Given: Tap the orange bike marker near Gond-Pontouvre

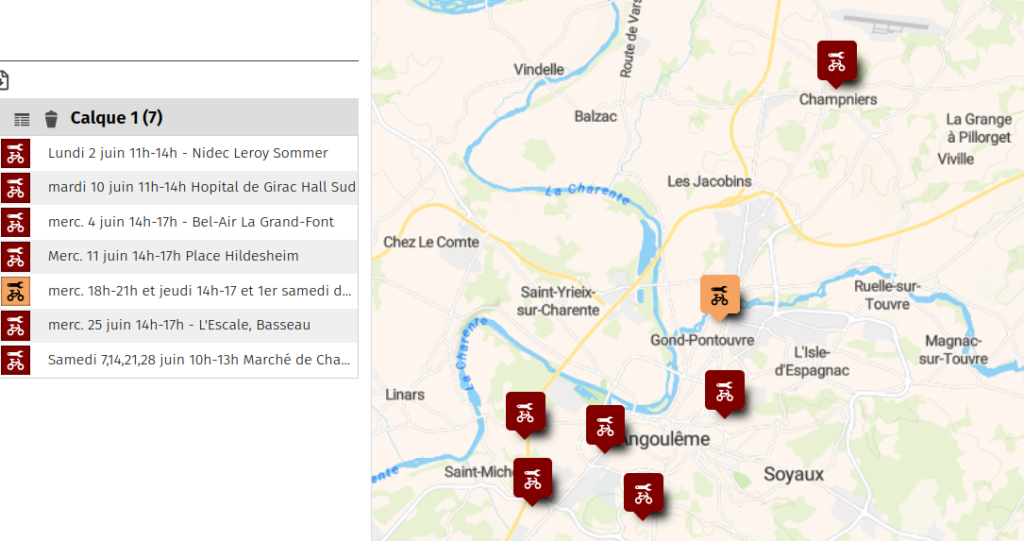Looking at the screenshot, I should [x=720, y=295].
